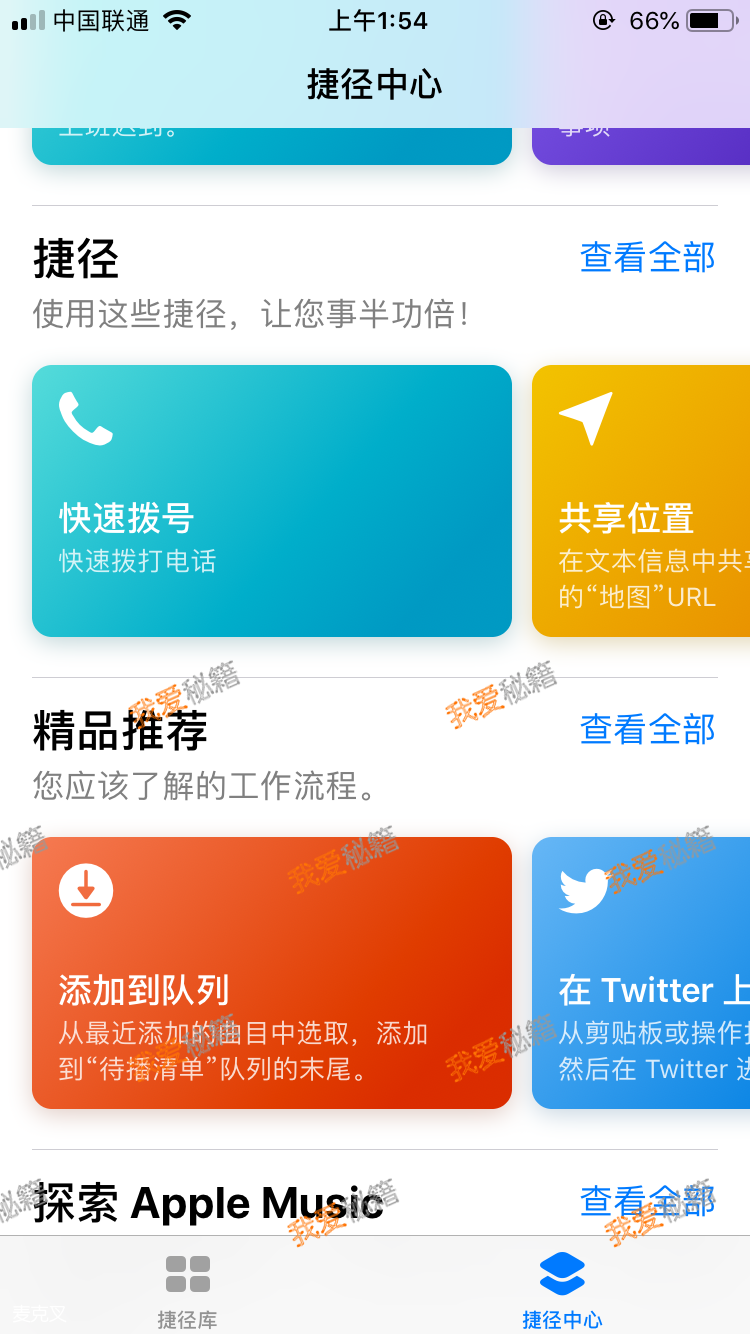The height and width of the screenshot is (1334, 750).
Task: Open the Twitter shortcut card
Action: [641, 973]
